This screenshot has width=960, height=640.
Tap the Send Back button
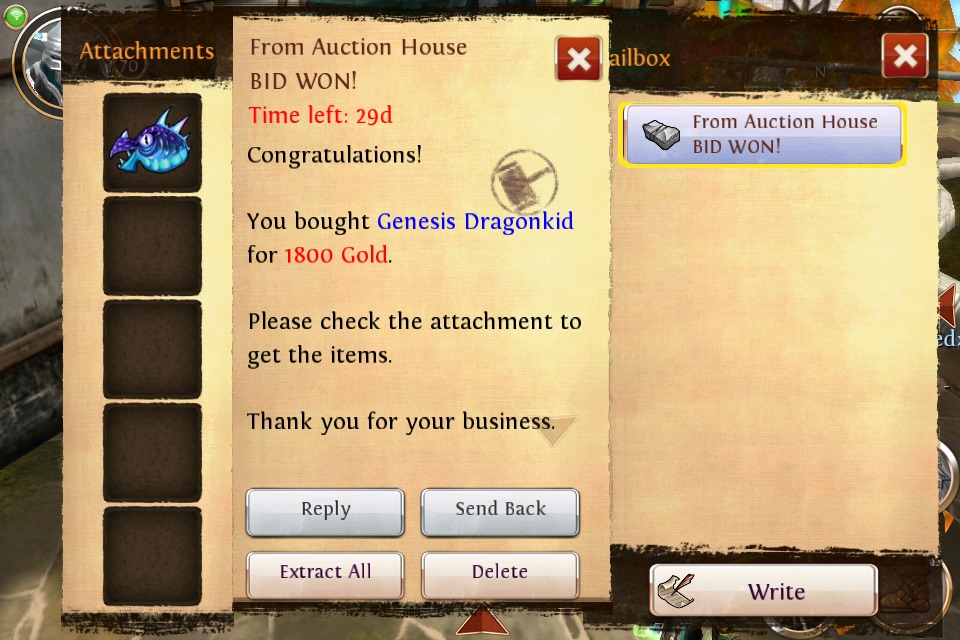(x=500, y=511)
